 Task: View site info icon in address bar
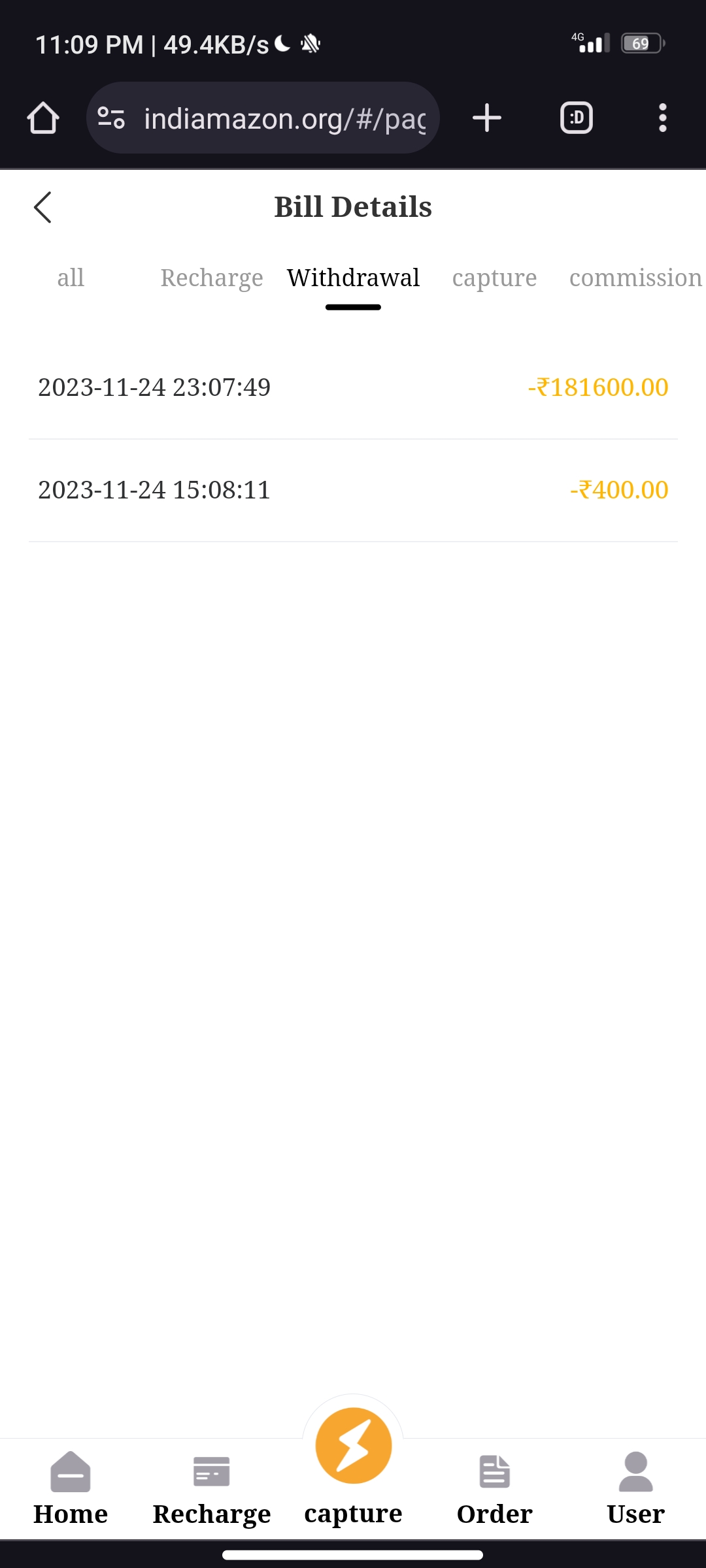click(111, 118)
